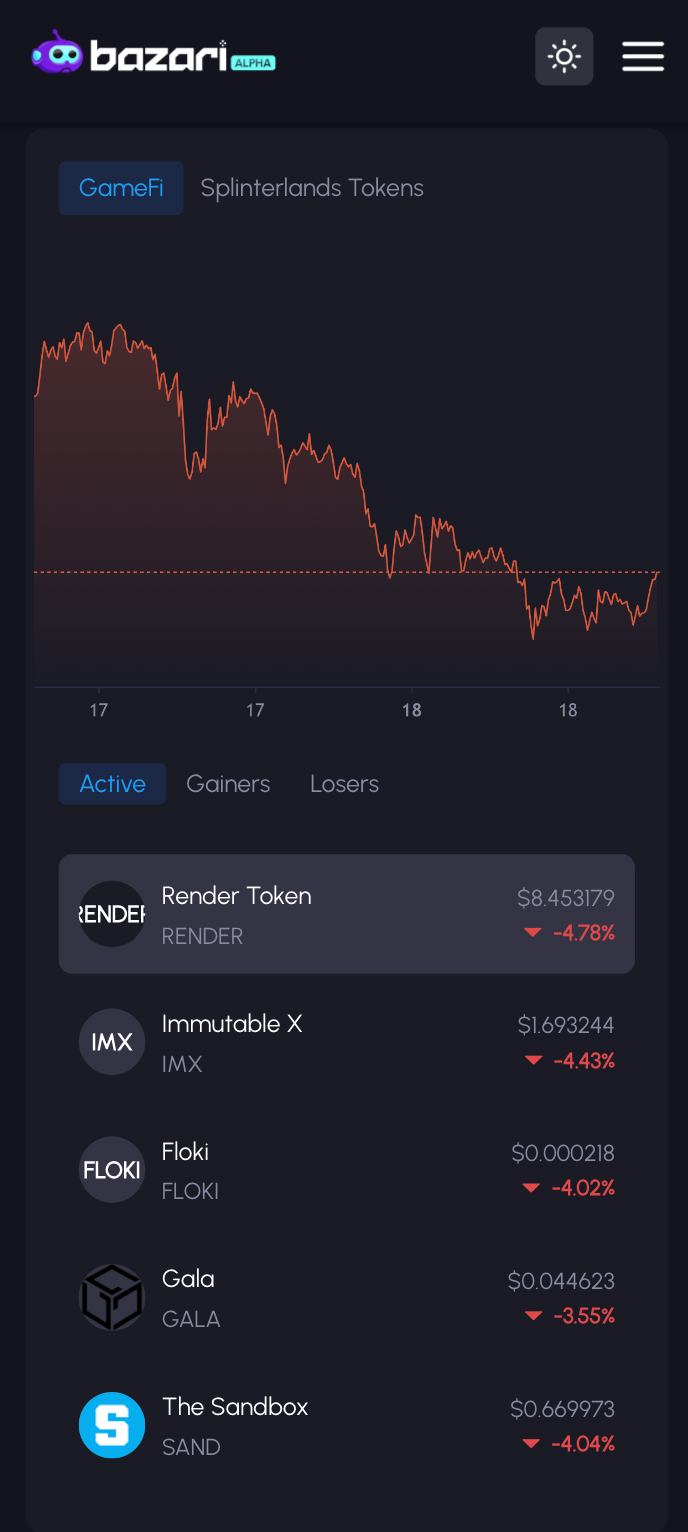This screenshot has height=1532, width=688.
Task: Select the GameFi category tab
Action: click(121, 188)
